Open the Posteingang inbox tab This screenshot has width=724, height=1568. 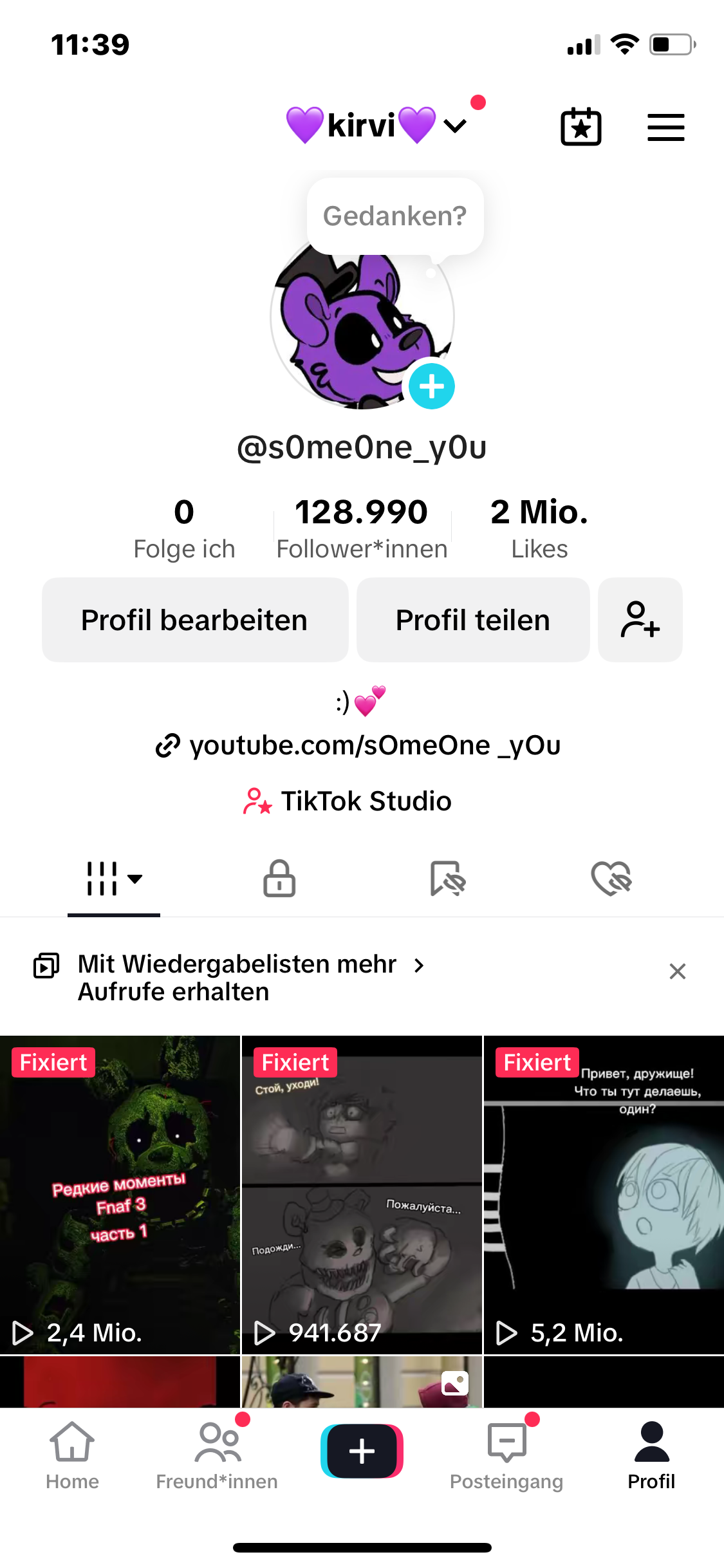pos(506,1455)
